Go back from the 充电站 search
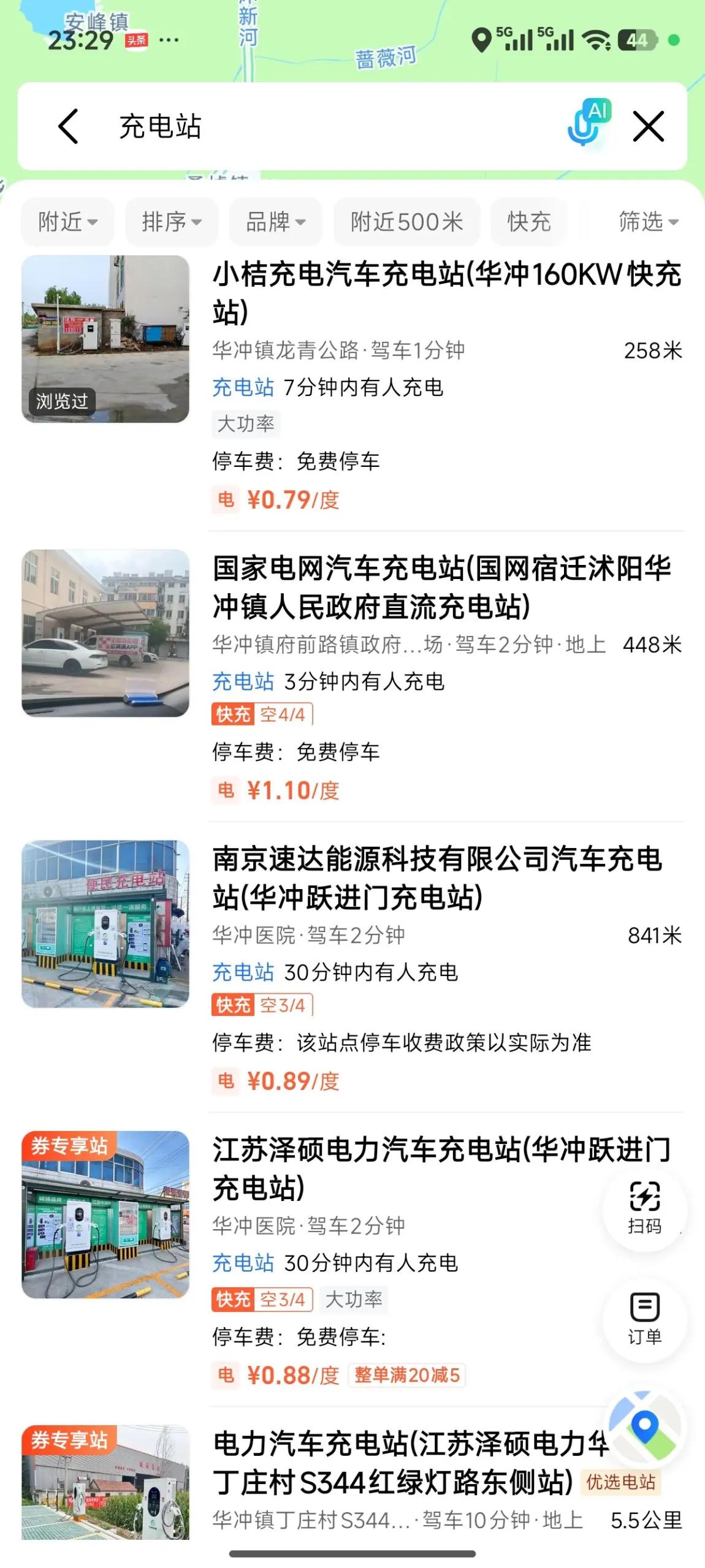This screenshot has width=705, height=1568. [x=68, y=126]
